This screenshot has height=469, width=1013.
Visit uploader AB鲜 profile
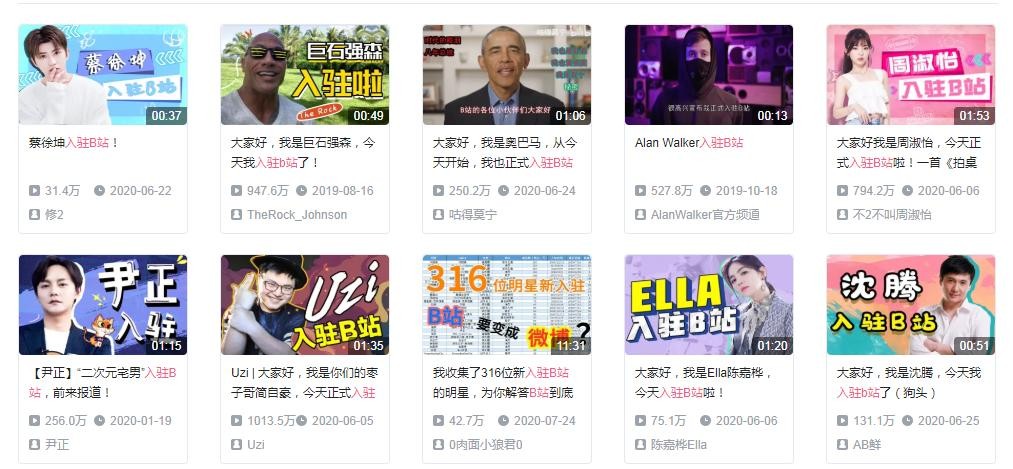[866, 445]
